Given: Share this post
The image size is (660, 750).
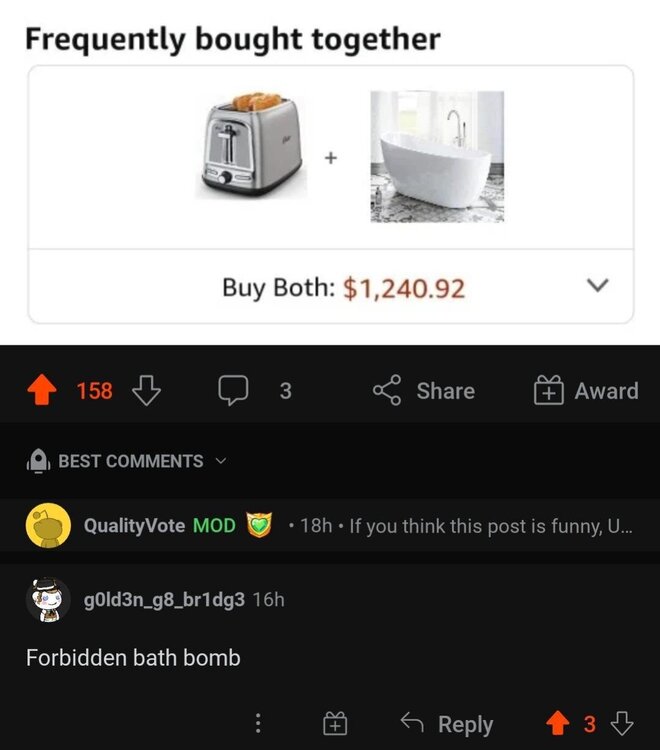Looking at the screenshot, I should 423,391.
